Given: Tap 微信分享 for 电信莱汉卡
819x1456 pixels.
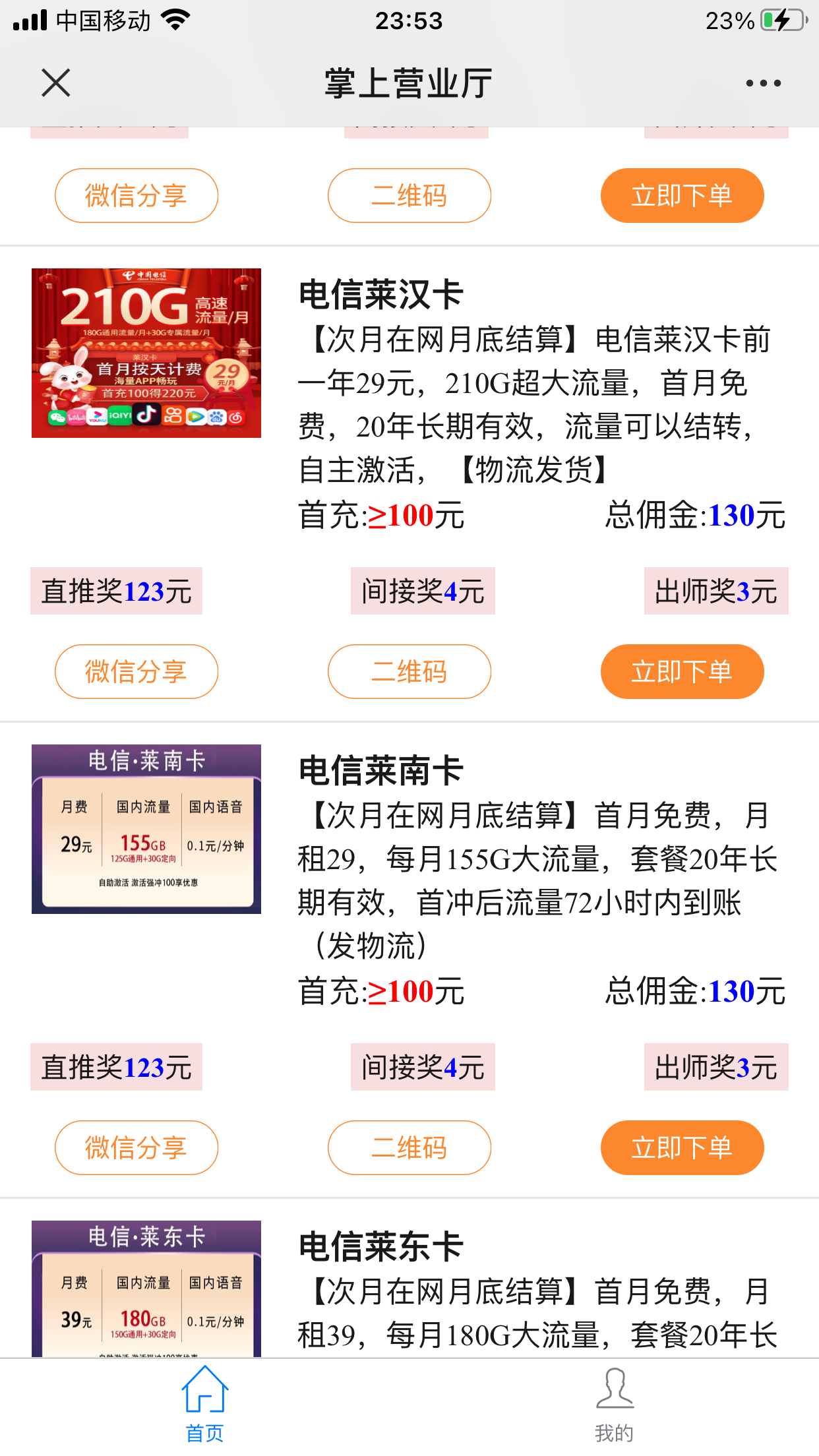Looking at the screenshot, I should point(136,671).
